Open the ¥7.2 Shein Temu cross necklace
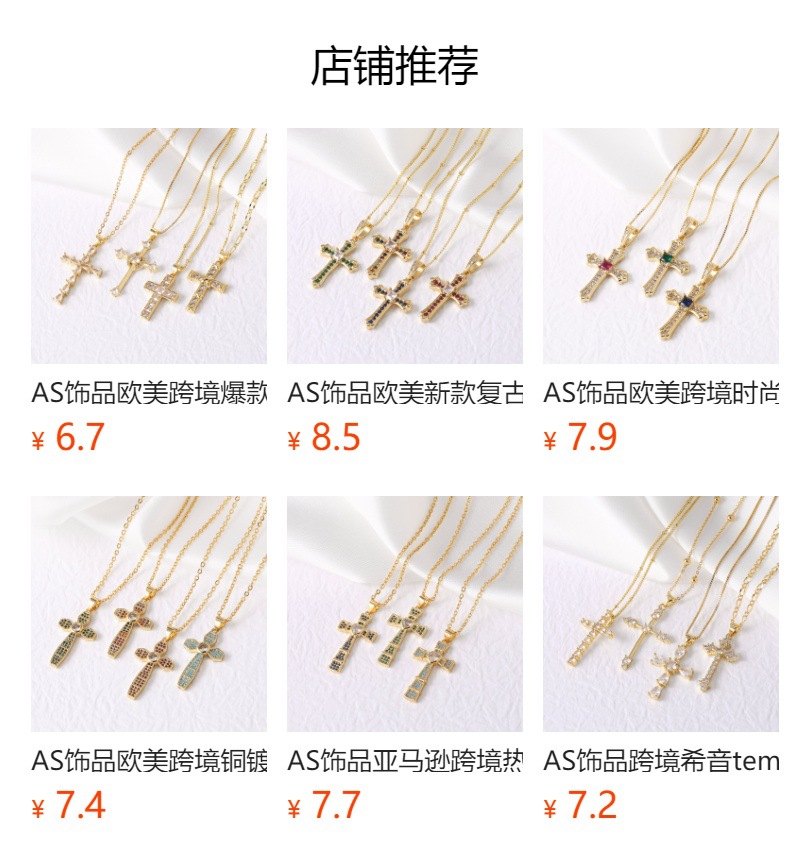This screenshot has width=790, height=864. pyautogui.click(x=660, y=614)
